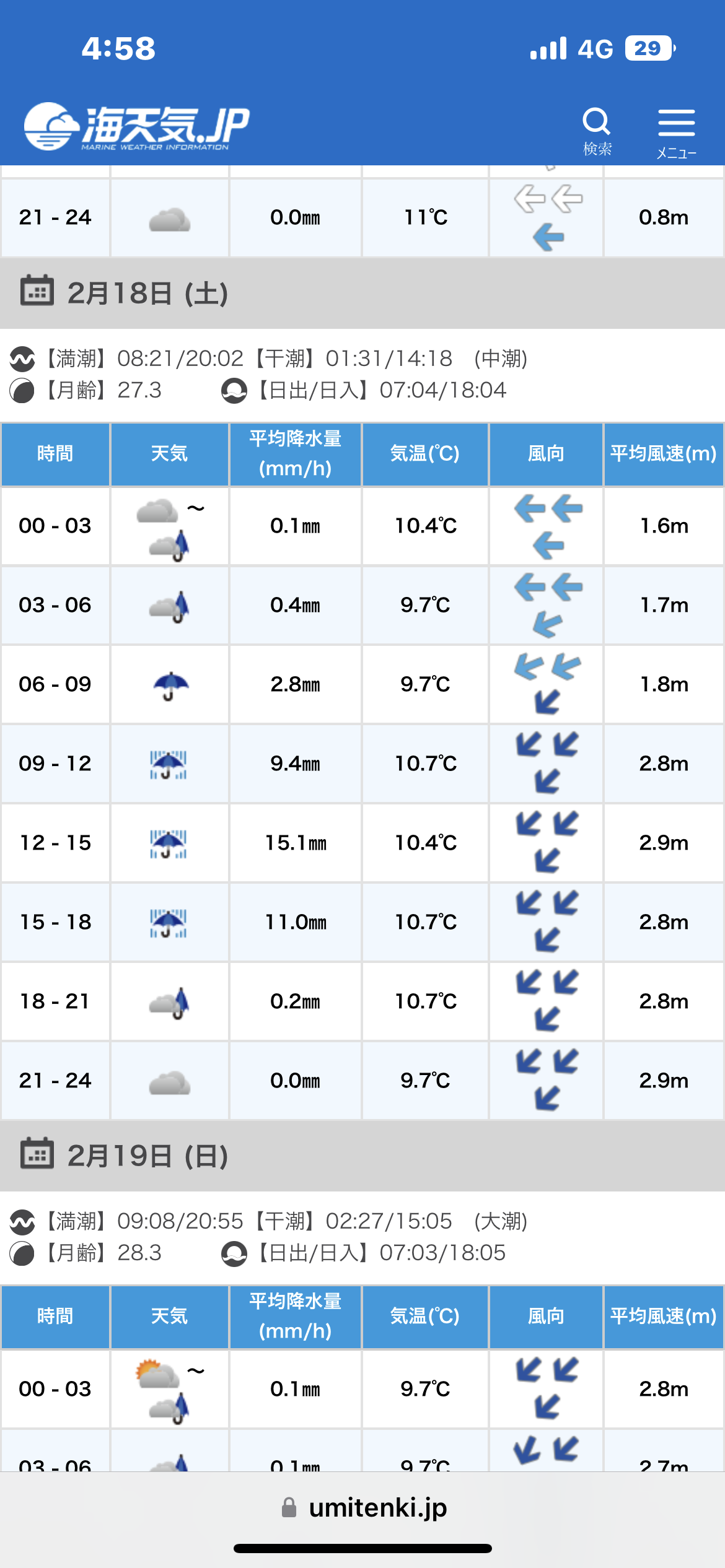
Task: Open the メニュー hamburger menu
Action: (676, 132)
